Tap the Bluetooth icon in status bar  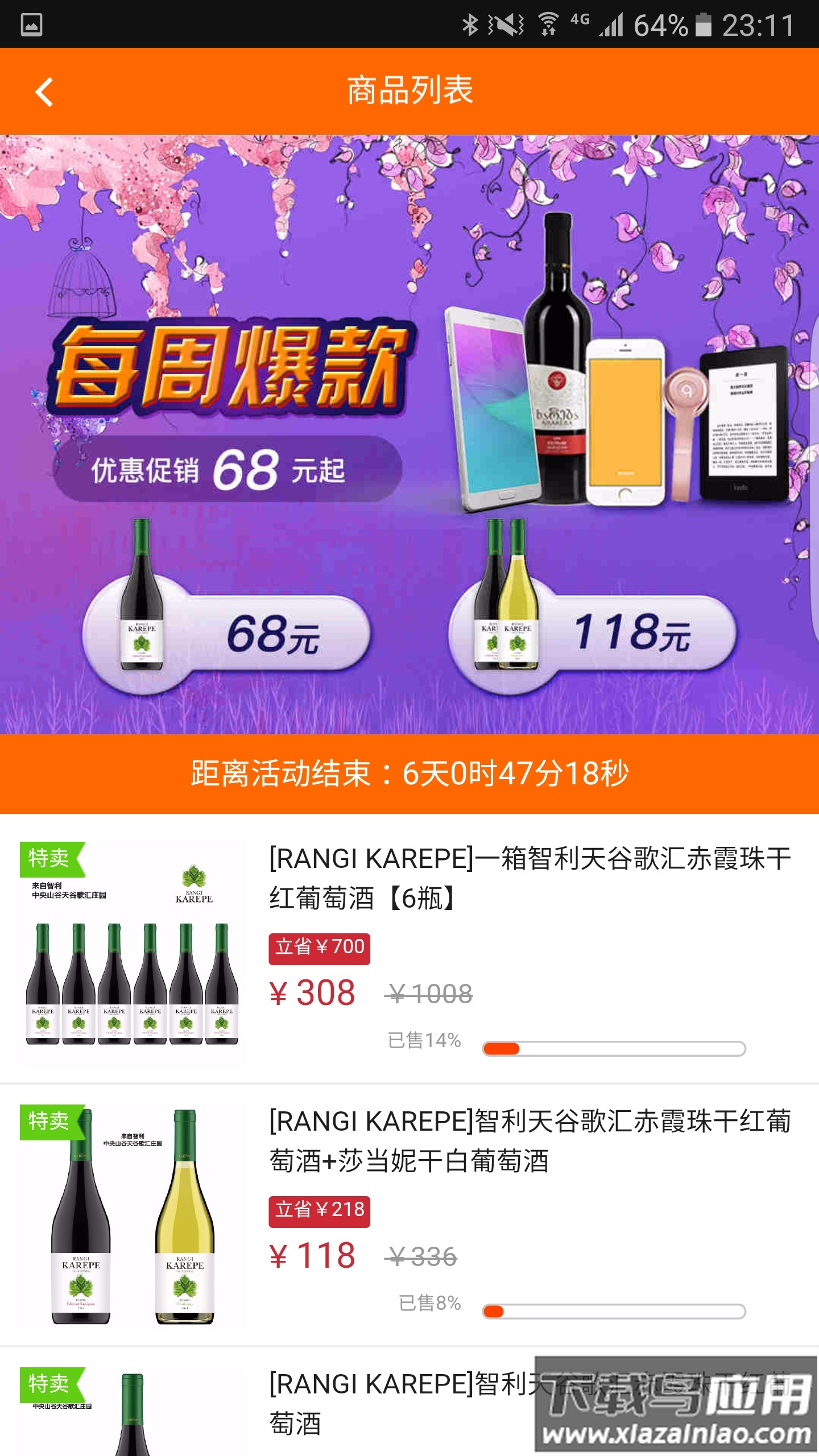[x=471, y=24]
